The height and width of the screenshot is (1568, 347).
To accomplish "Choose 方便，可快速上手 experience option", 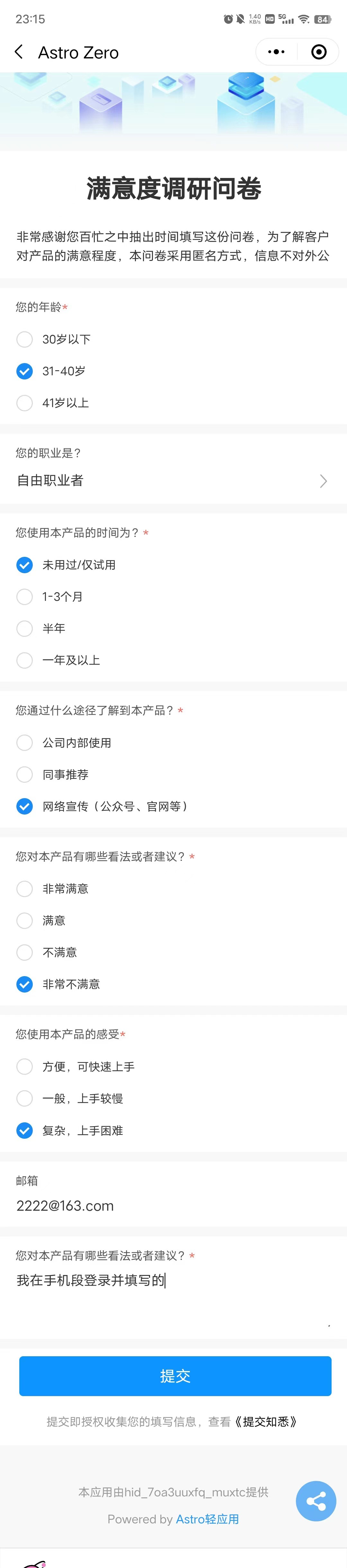I will (24, 1066).
